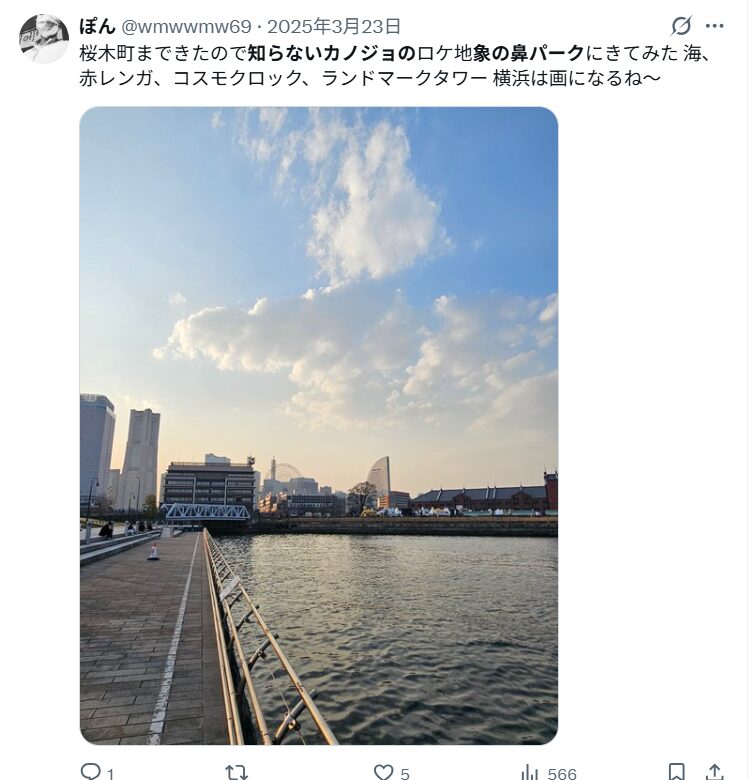
Task: Open the @wmwwmw69 profile link
Action: [186, 26]
